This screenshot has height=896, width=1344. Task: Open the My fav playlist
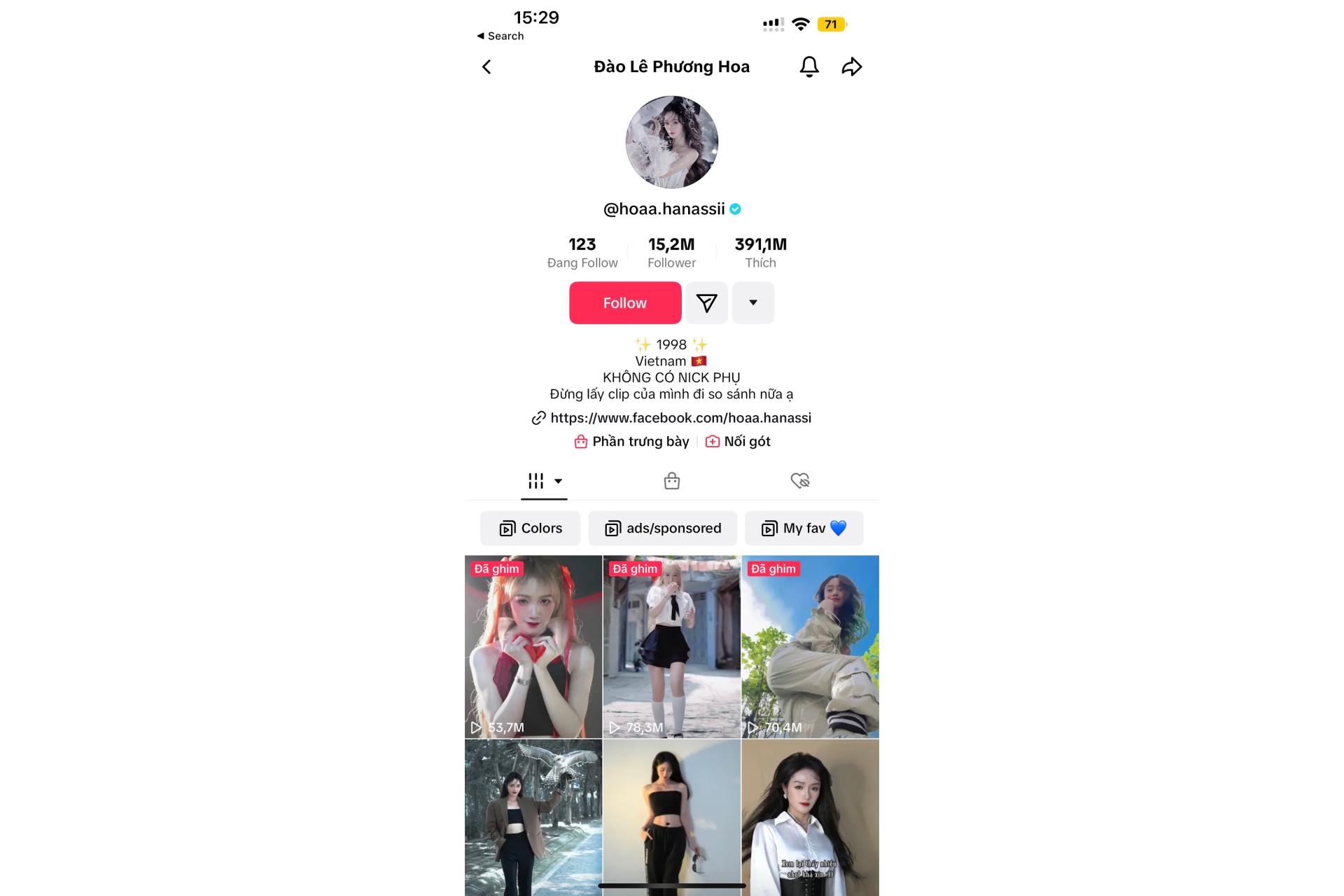tap(804, 528)
